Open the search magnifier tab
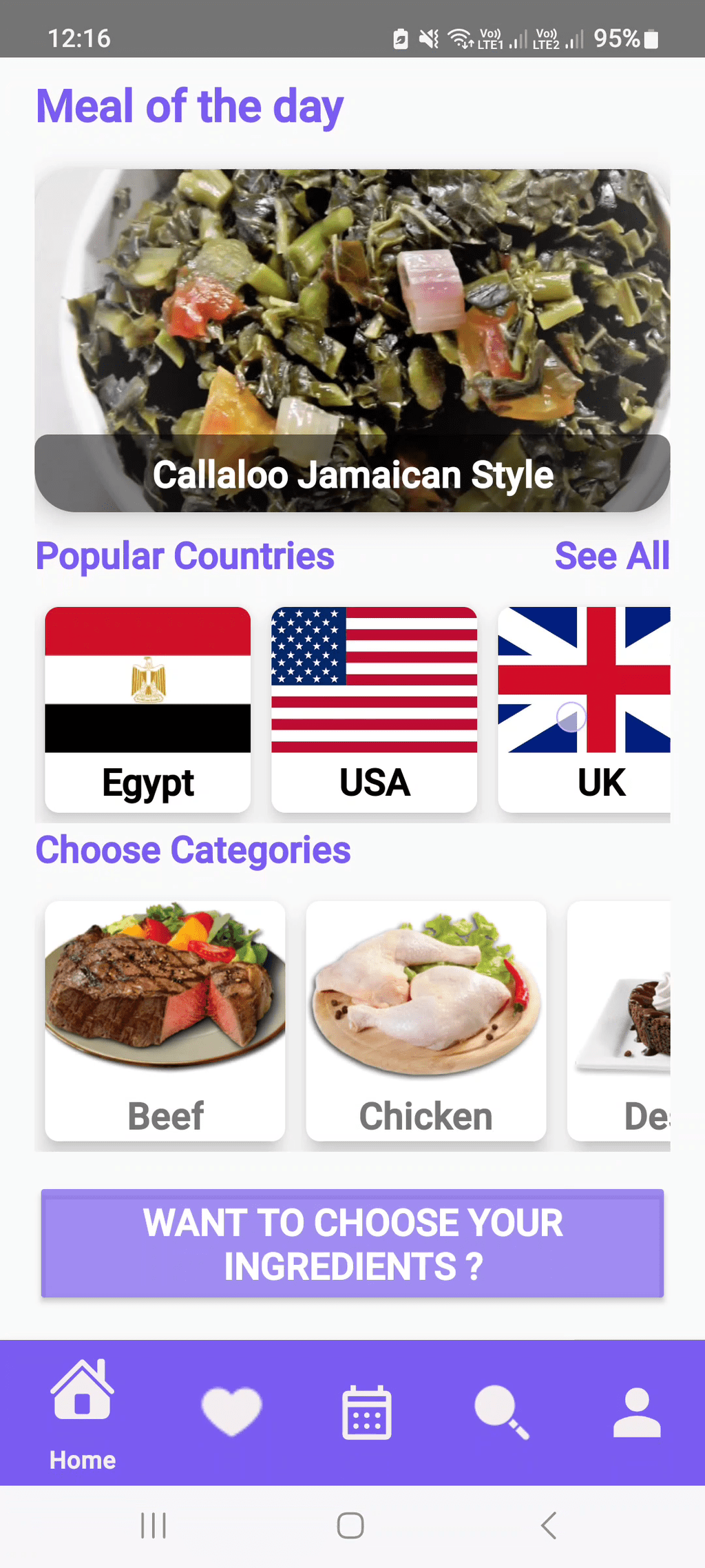The width and height of the screenshot is (705, 1568). point(502,1412)
